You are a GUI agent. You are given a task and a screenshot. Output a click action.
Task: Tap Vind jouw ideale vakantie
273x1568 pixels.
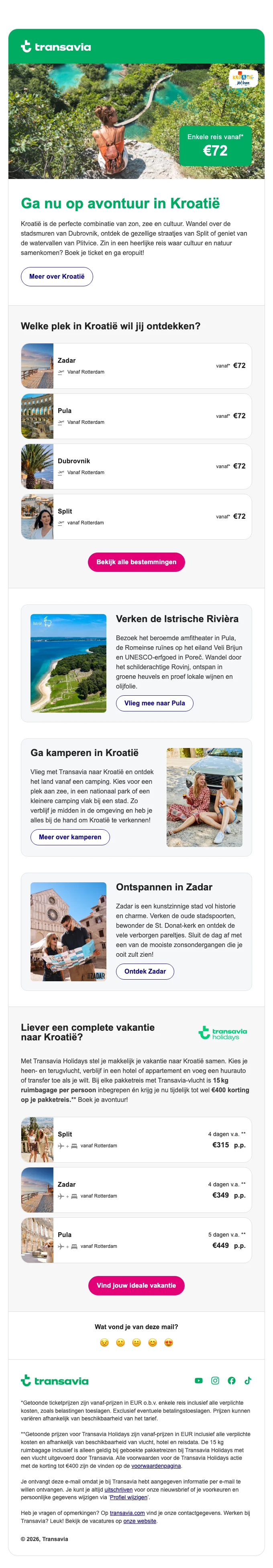click(x=136, y=1286)
